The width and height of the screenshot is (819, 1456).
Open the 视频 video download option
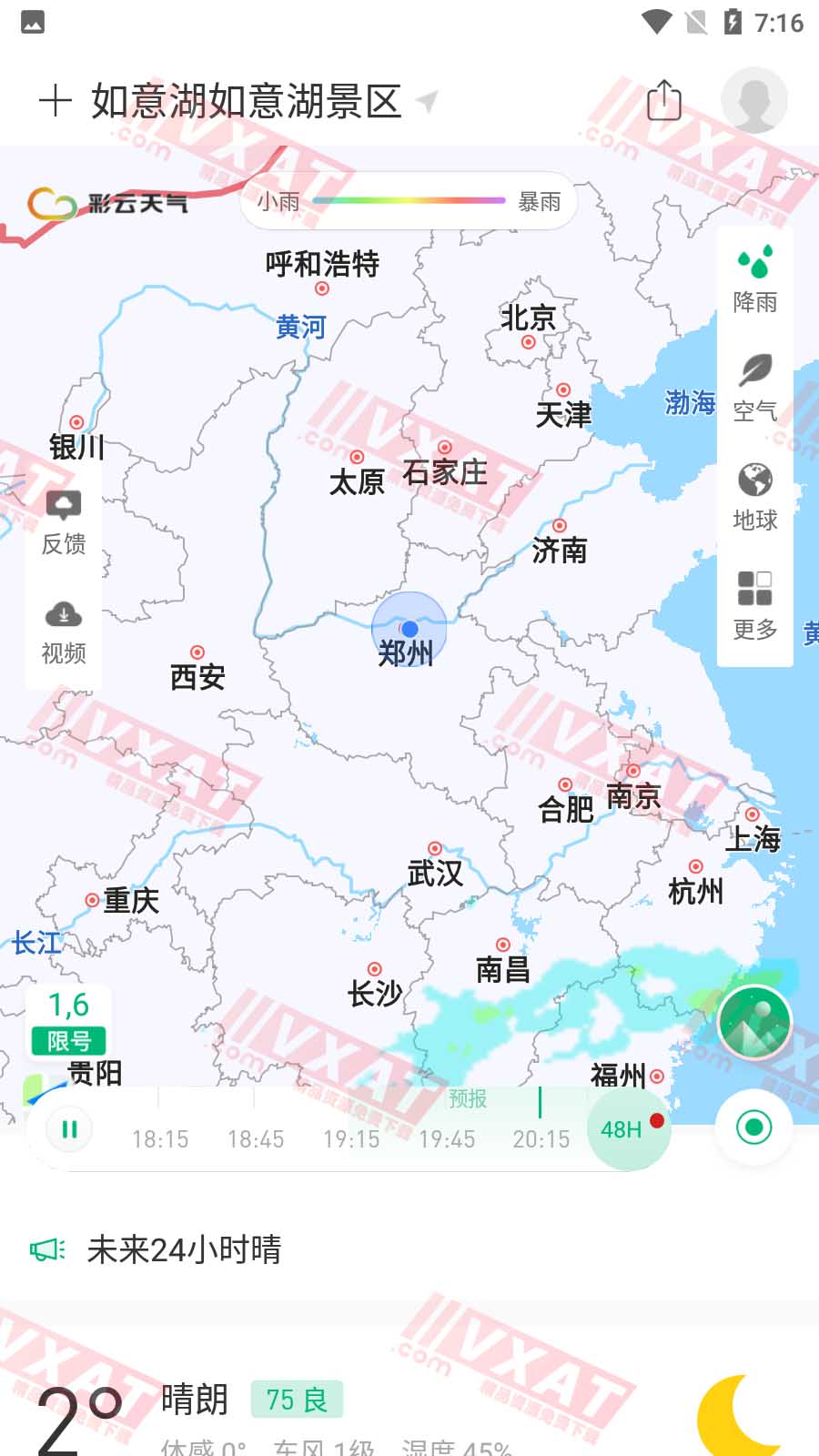(64, 632)
